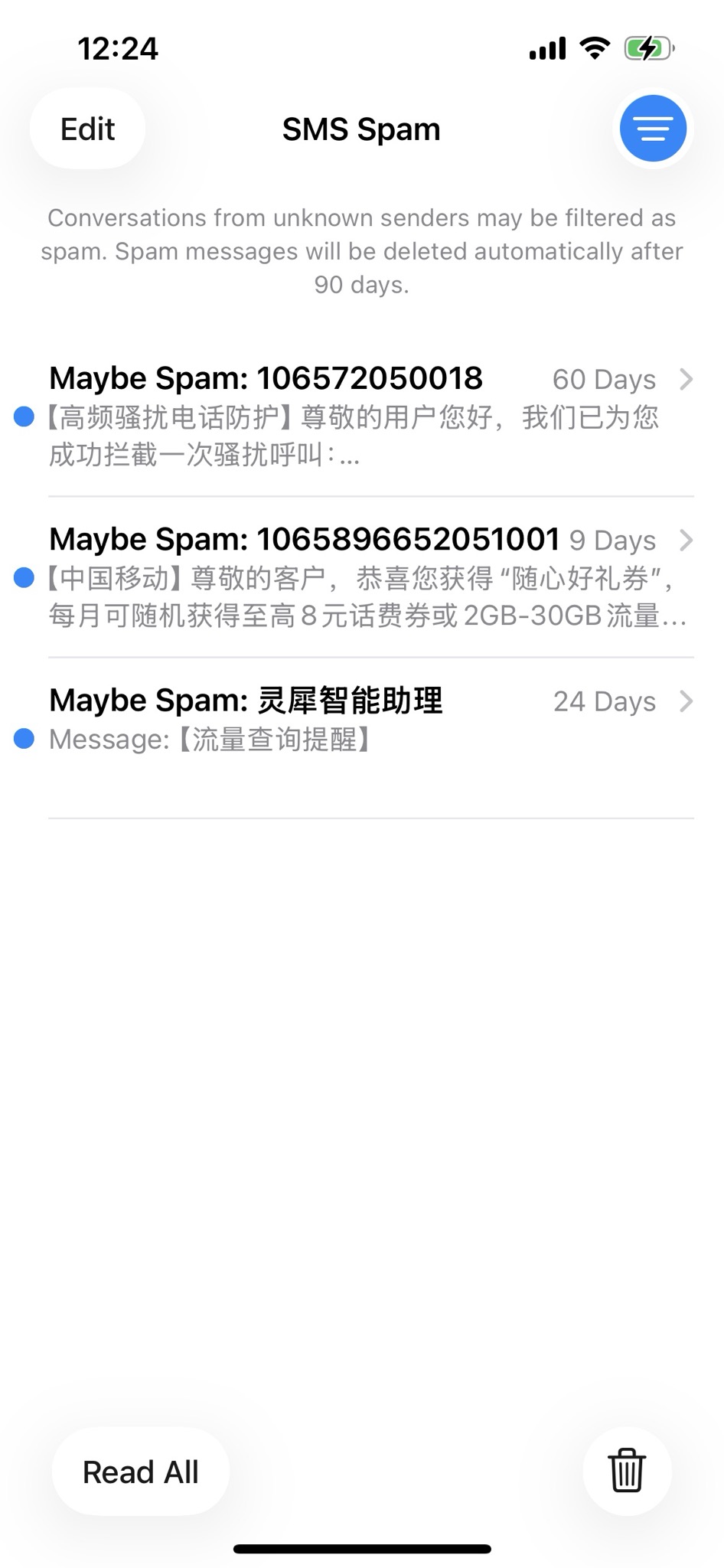This screenshot has width=724, height=1568.
Task: Tap unread dot on 106572050018 message
Action: 25,416
